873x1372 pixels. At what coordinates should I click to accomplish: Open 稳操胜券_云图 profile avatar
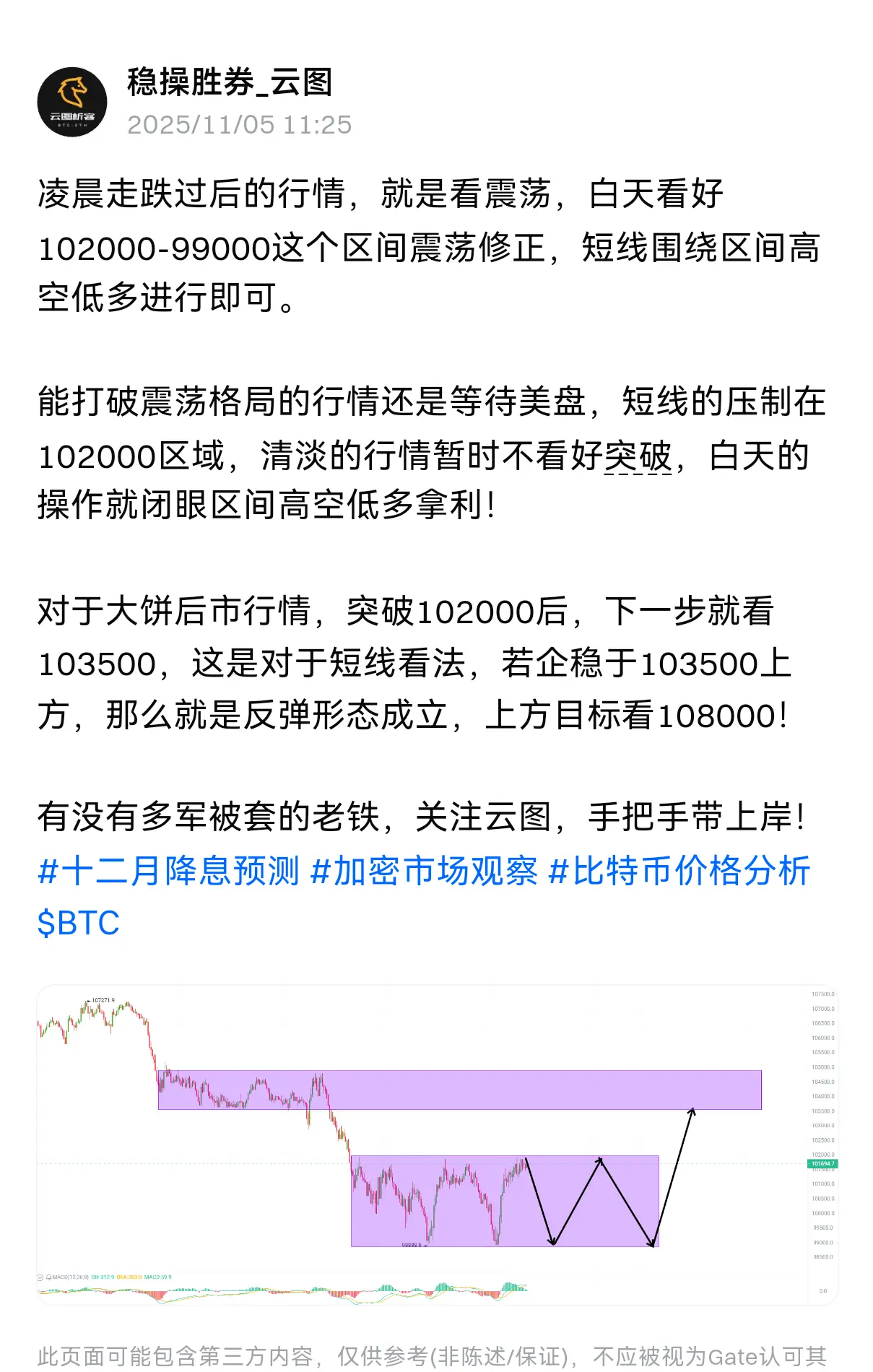point(72,102)
